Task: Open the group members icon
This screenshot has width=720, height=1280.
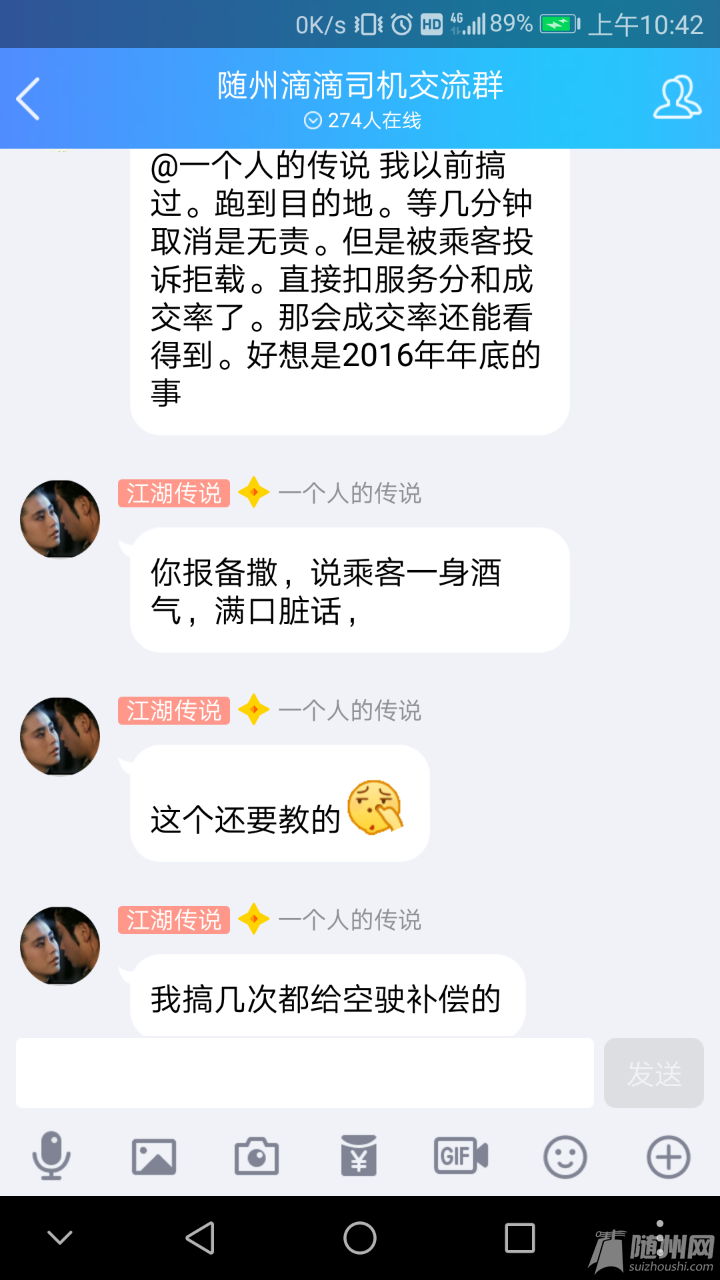Action: coord(677,98)
